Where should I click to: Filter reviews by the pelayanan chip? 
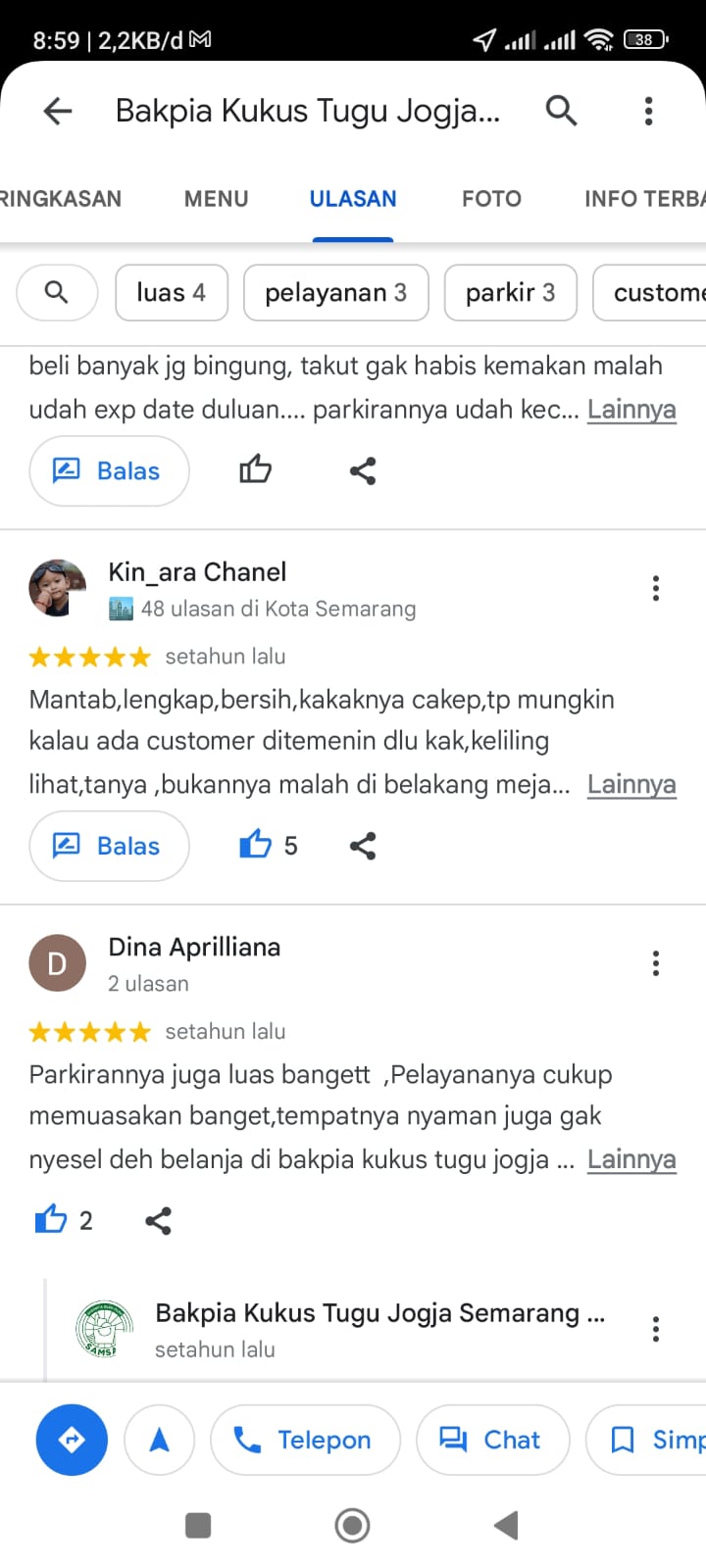[x=335, y=292]
